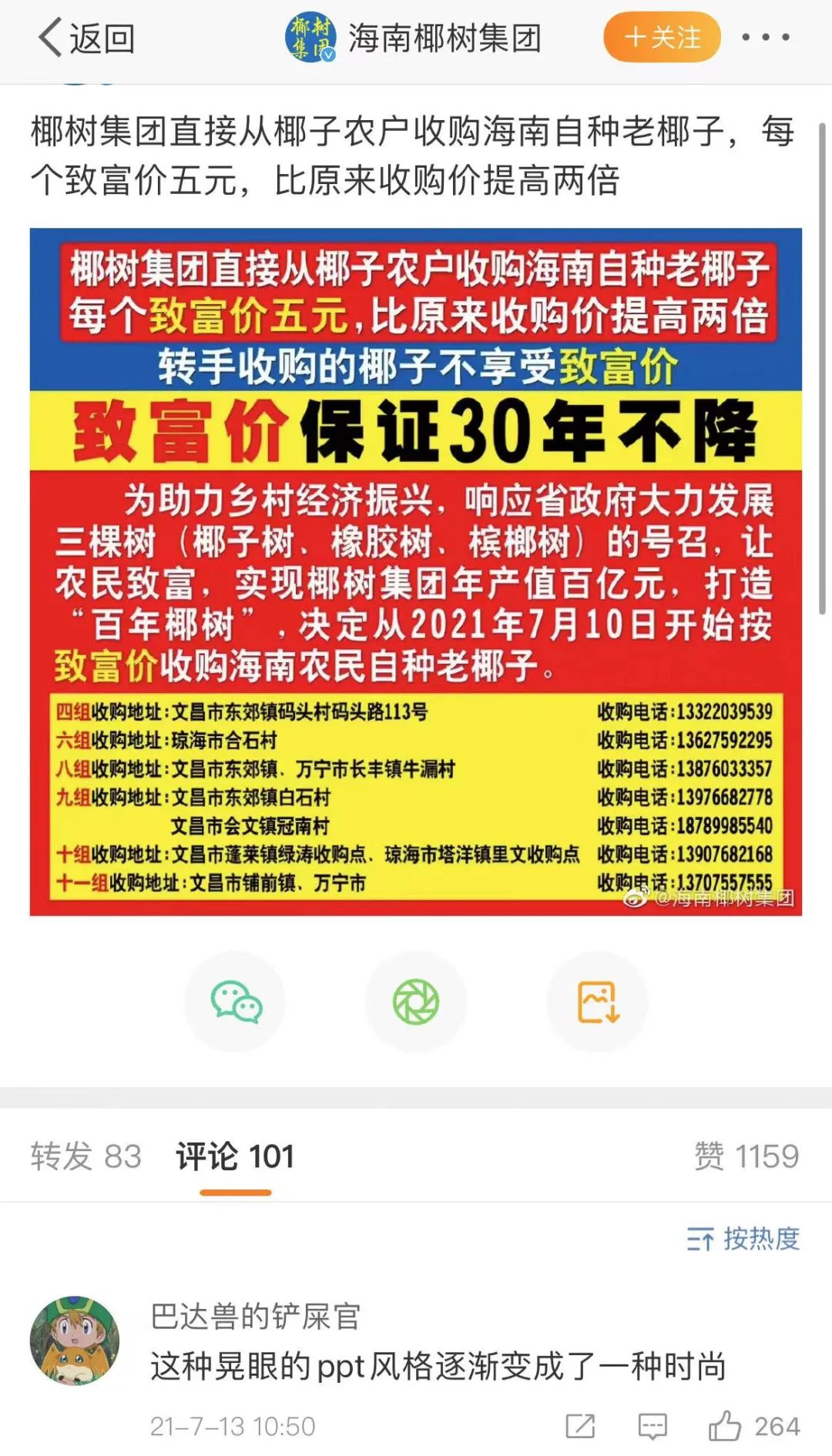Select the 评论 101 tab
The height and width of the screenshot is (1456, 832).
click(x=235, y=1156)
